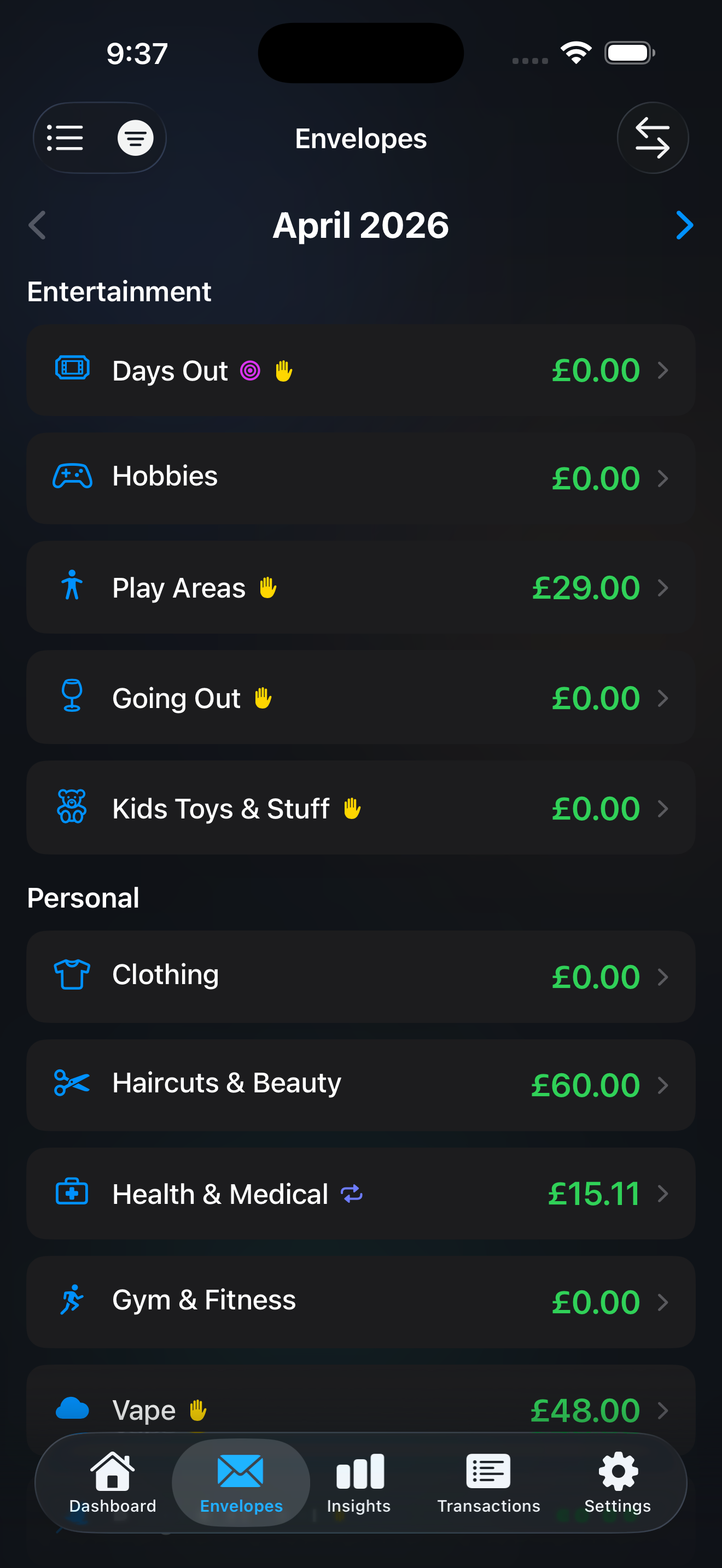Tap the scissors icon for Haircuts & Beauty

click(72, 1084)
